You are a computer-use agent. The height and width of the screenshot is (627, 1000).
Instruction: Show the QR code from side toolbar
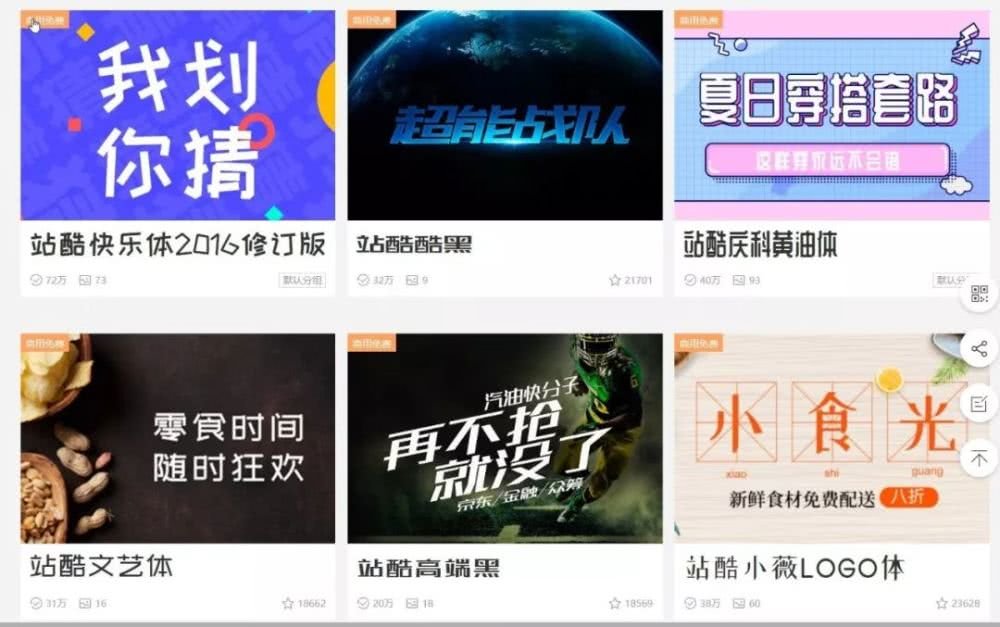pos(979,294)
